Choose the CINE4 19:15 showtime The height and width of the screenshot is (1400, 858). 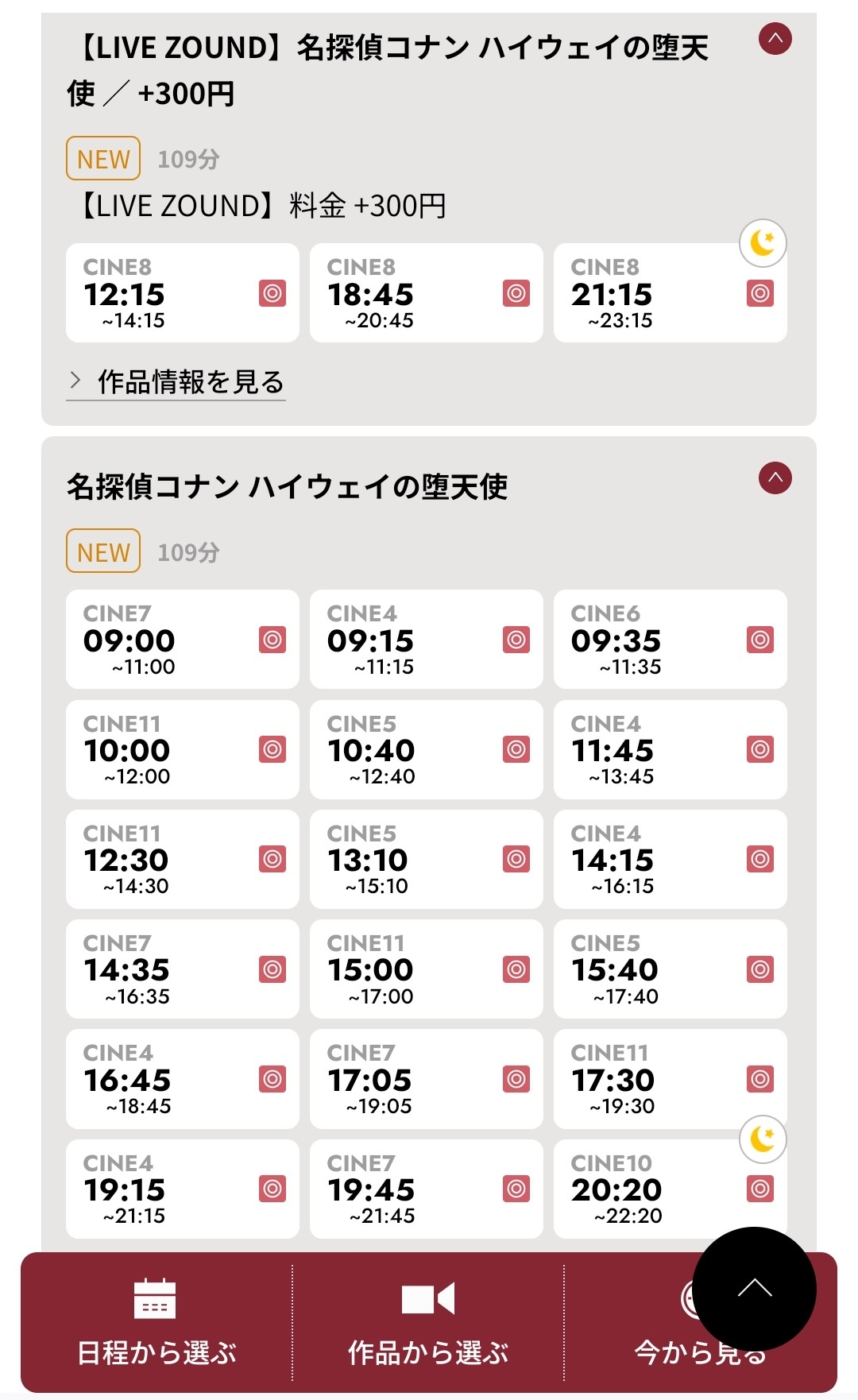183,1189
